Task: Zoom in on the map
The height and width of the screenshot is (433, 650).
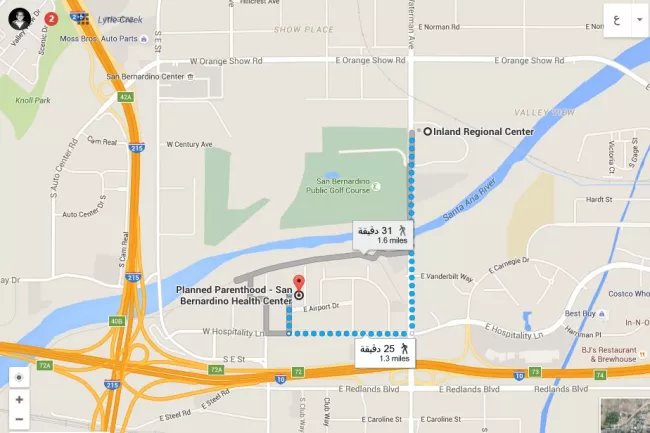Action: pos(19,400)
